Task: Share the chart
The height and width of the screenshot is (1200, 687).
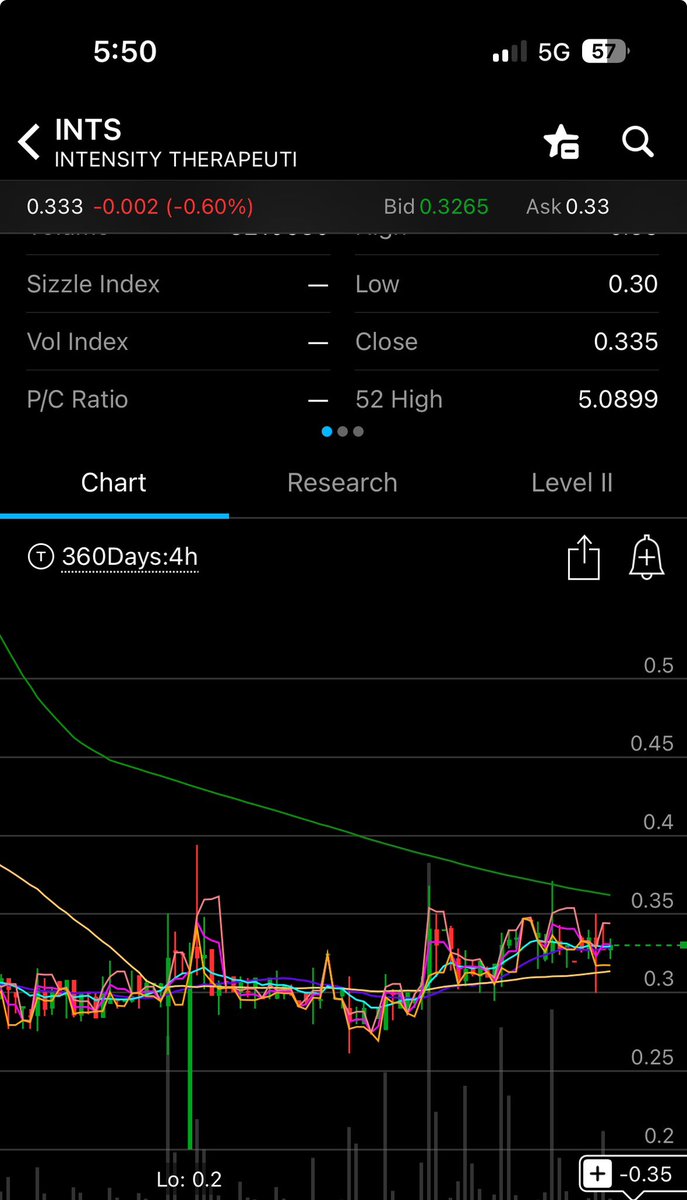Action: (x=583, y=557)
